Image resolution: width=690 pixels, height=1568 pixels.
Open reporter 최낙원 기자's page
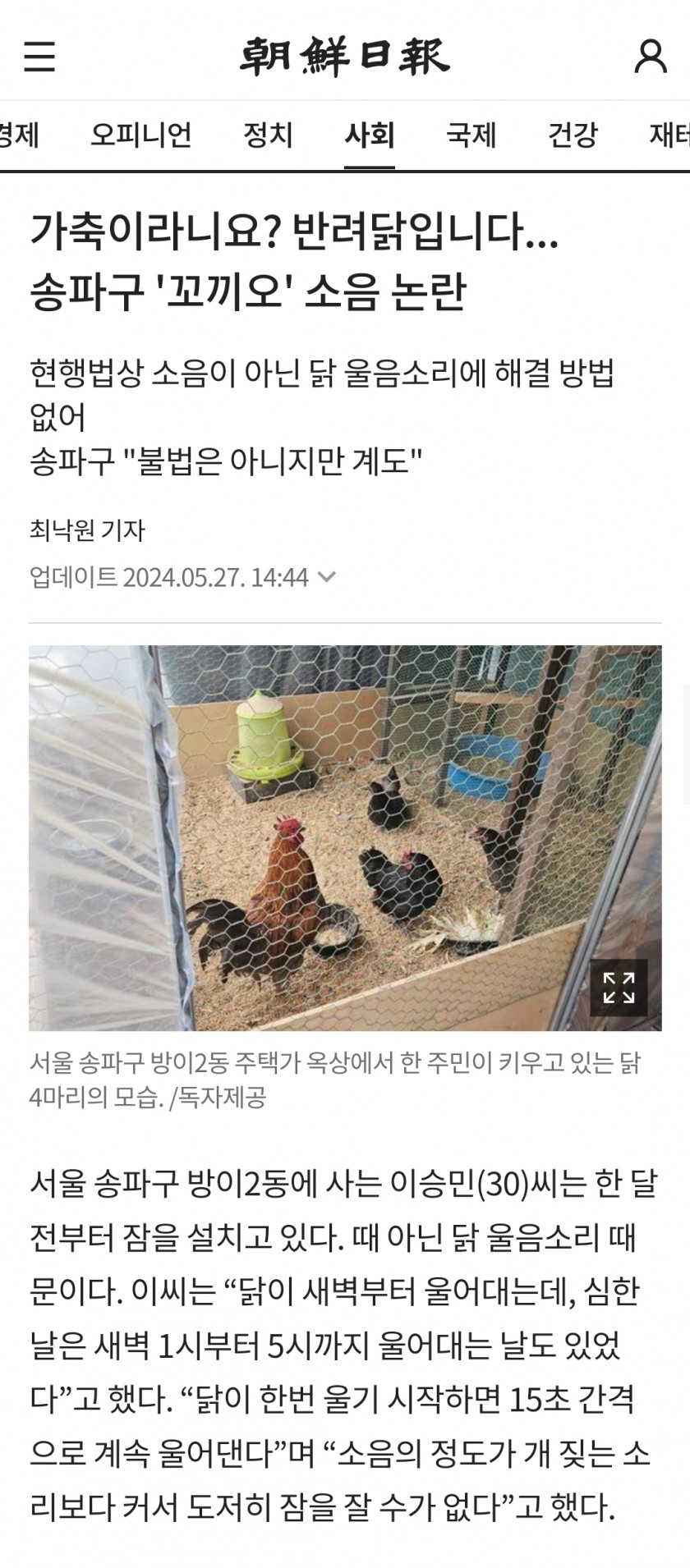(87, 530)
